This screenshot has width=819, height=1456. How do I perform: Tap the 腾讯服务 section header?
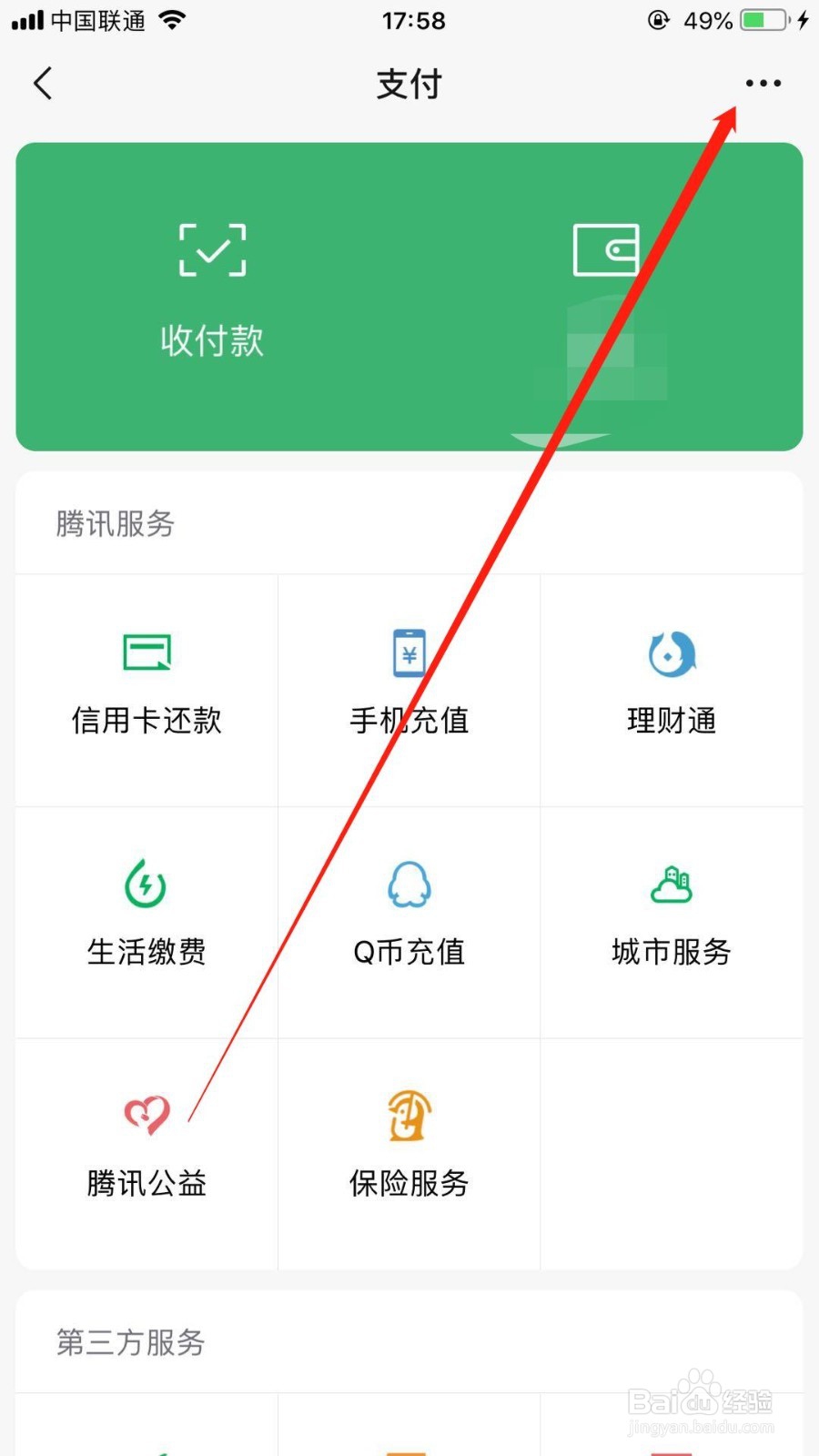113,524
